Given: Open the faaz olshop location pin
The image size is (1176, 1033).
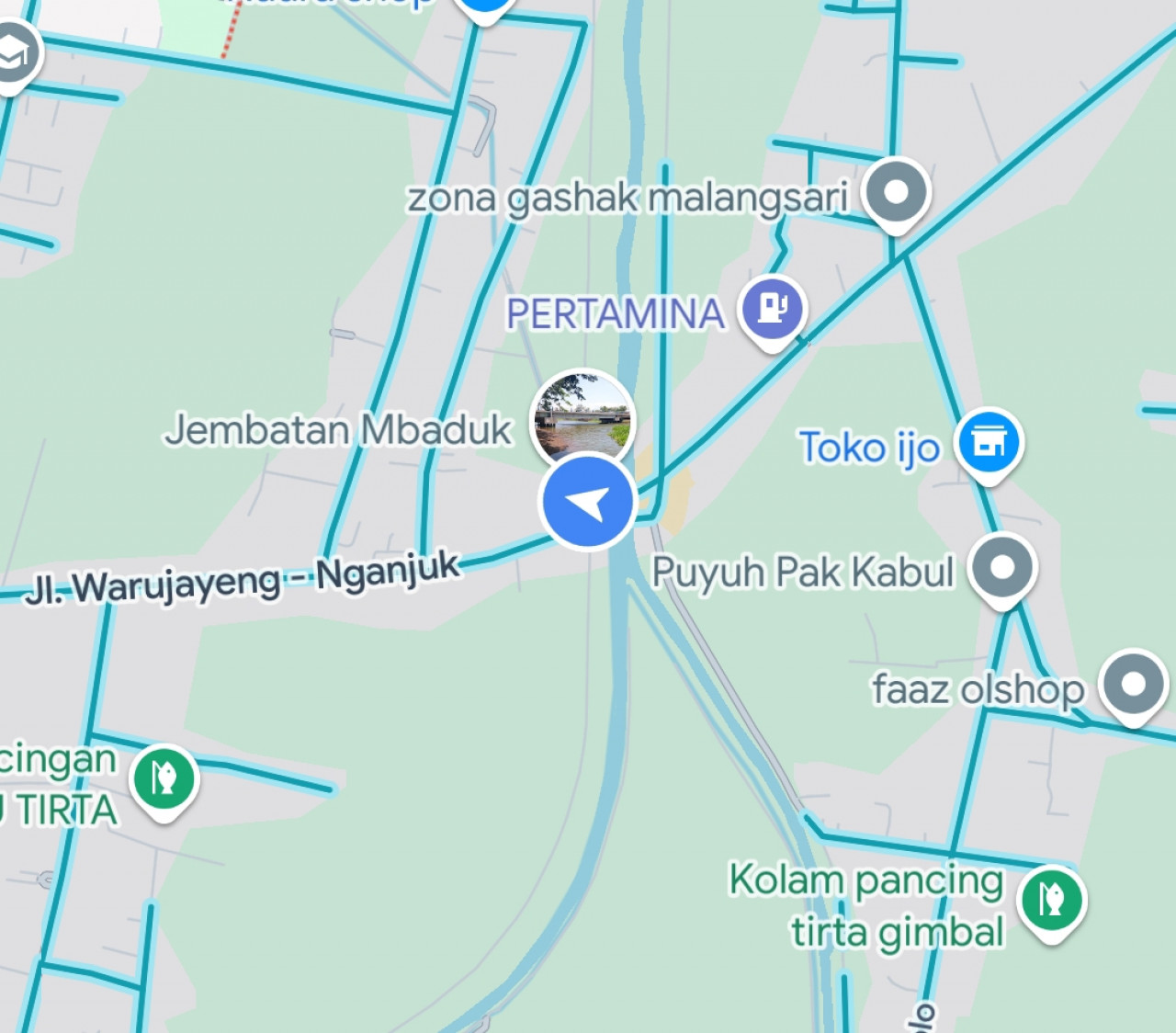Looking at the screenshot, I should click(x=1134, y=685).
